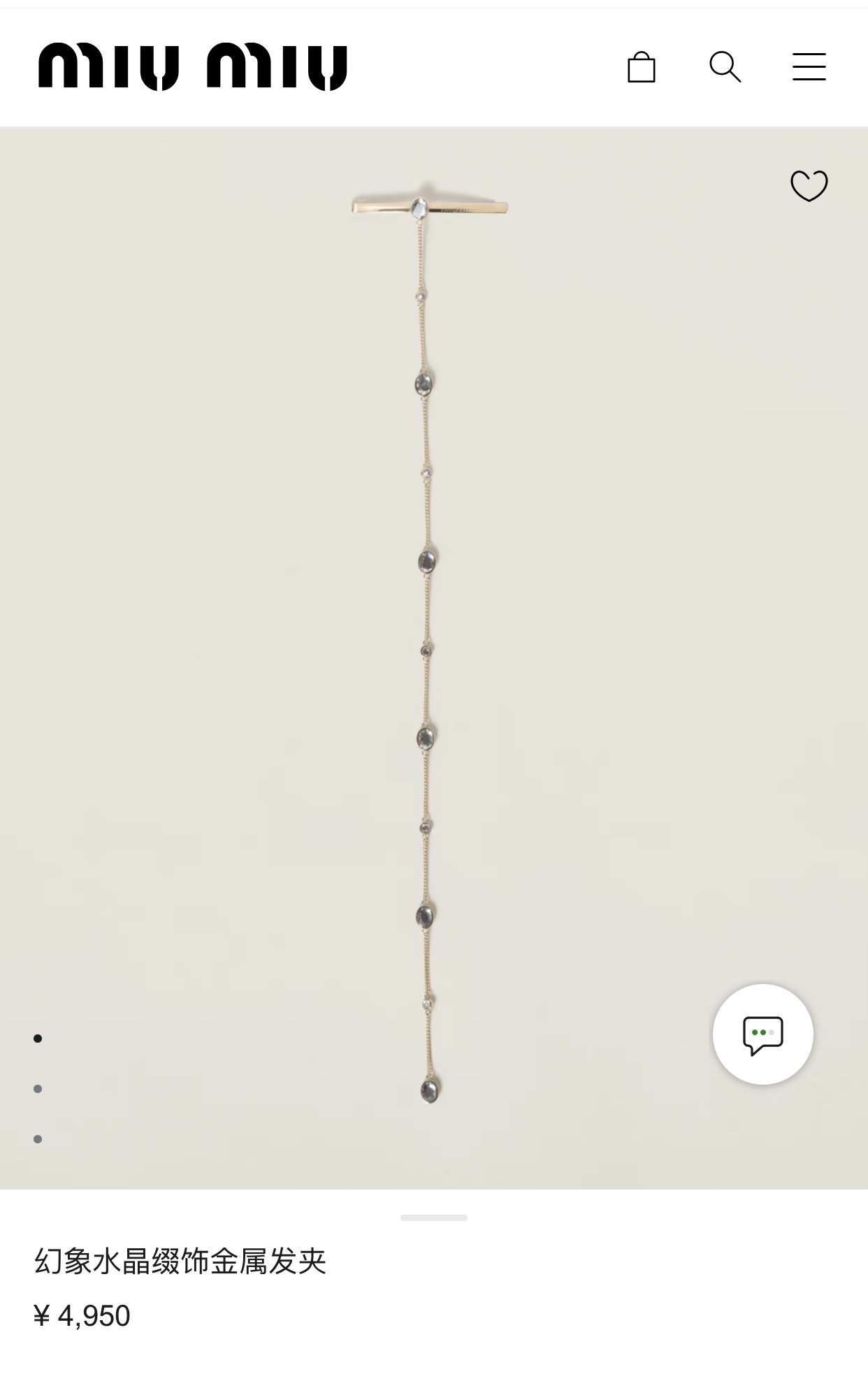Open the live chat bubble

[762, 1034]
